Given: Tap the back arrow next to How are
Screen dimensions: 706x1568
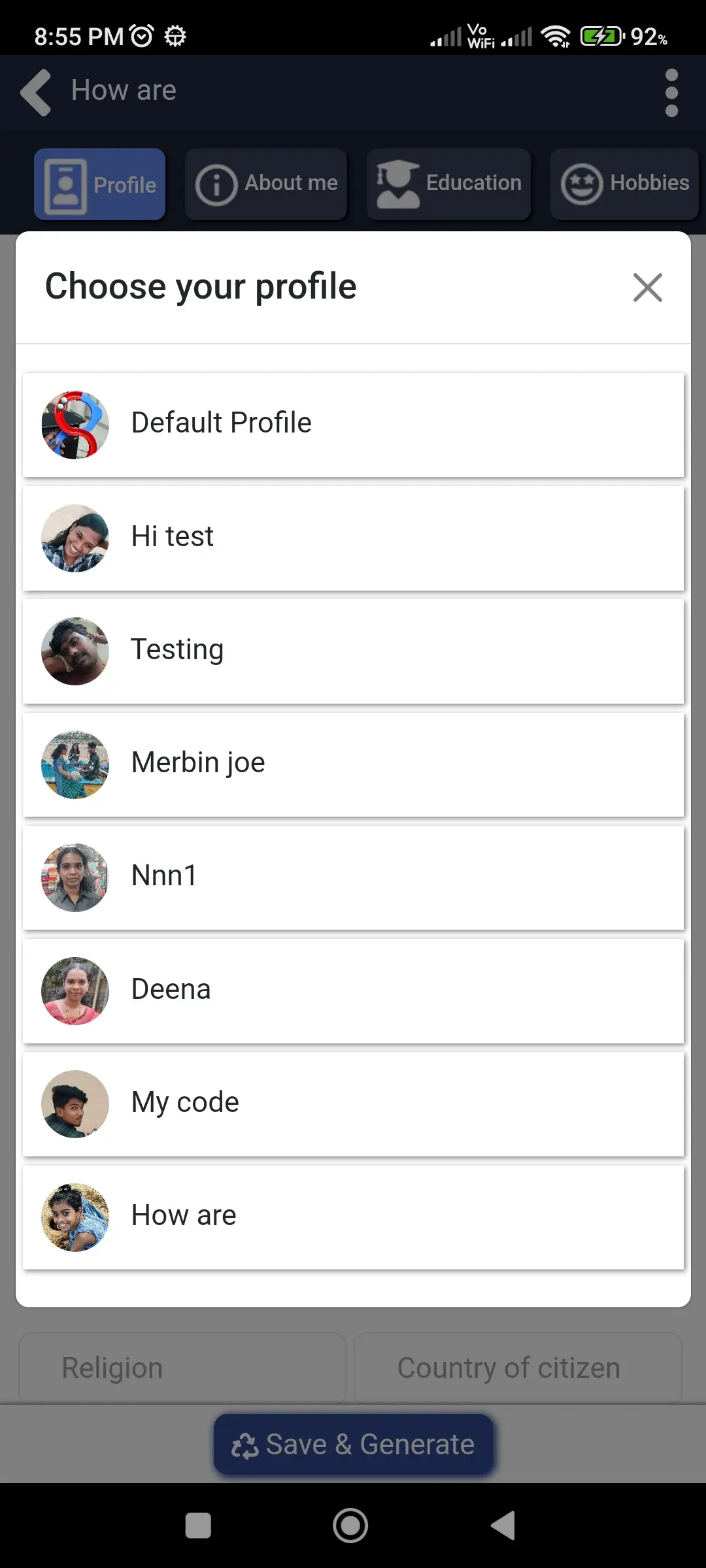Looking at the screenshot, I should [35, 92].
